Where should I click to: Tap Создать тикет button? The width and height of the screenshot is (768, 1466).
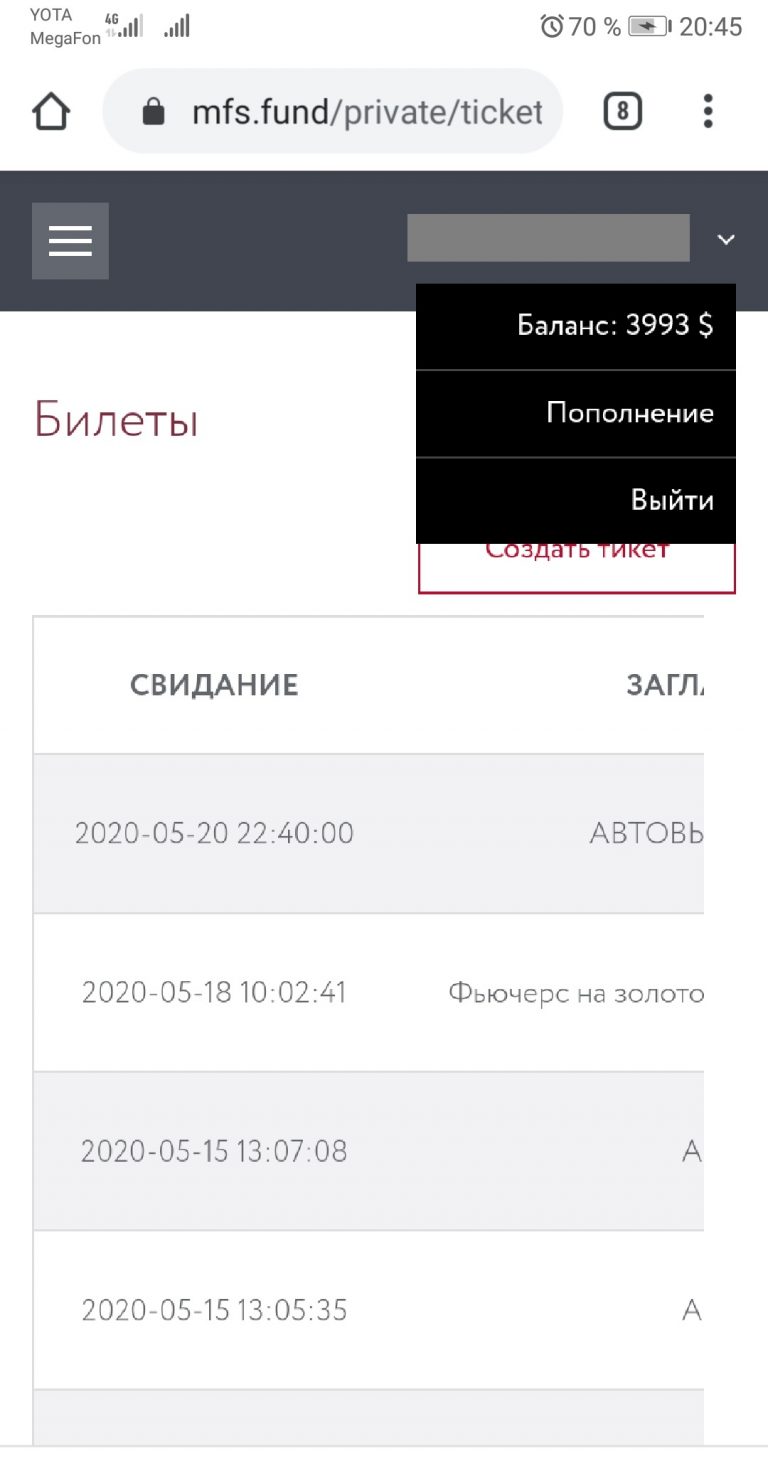pos(577,567)
